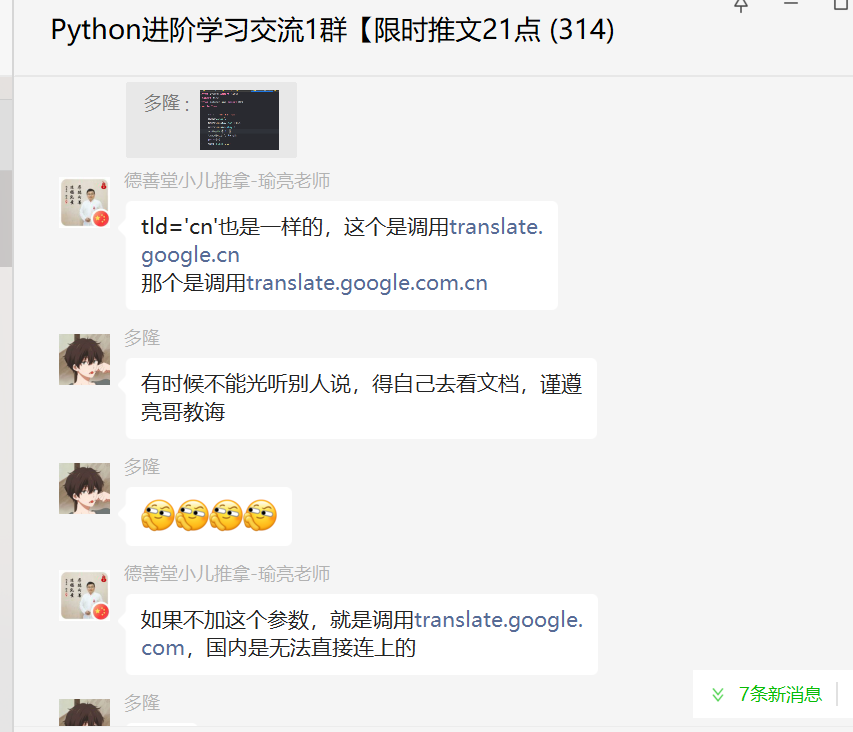Open the quoted code image from 多隆

point(239,120)
